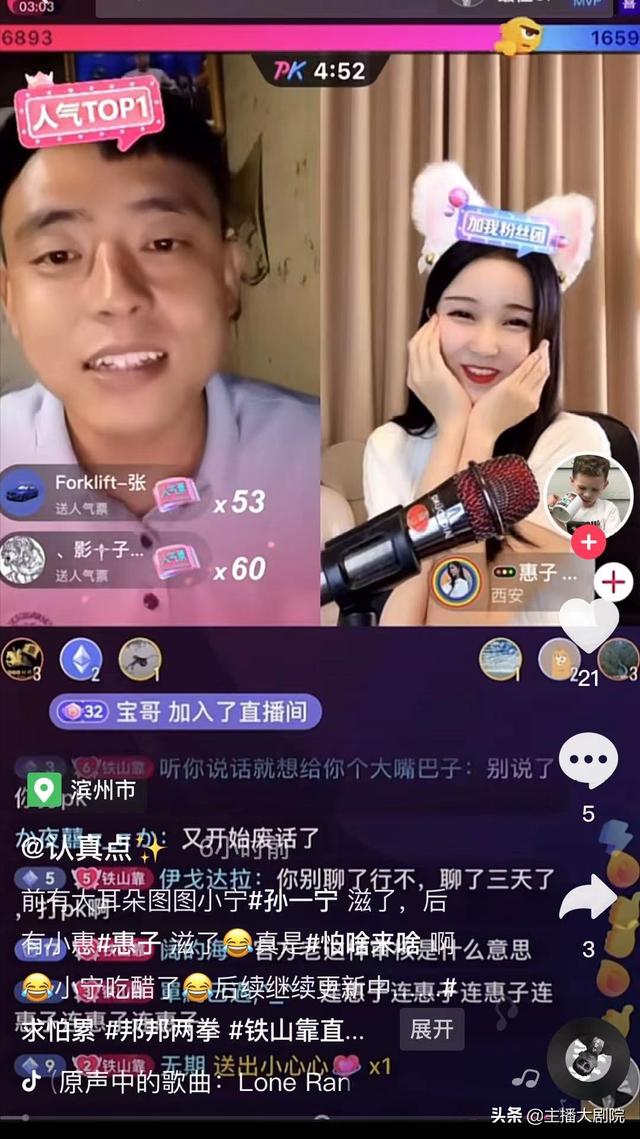Image resolution: width=640 pixels, height=1139 pixels.
Task: Share this video via the arrow icon
Action: tap(588, 897)
